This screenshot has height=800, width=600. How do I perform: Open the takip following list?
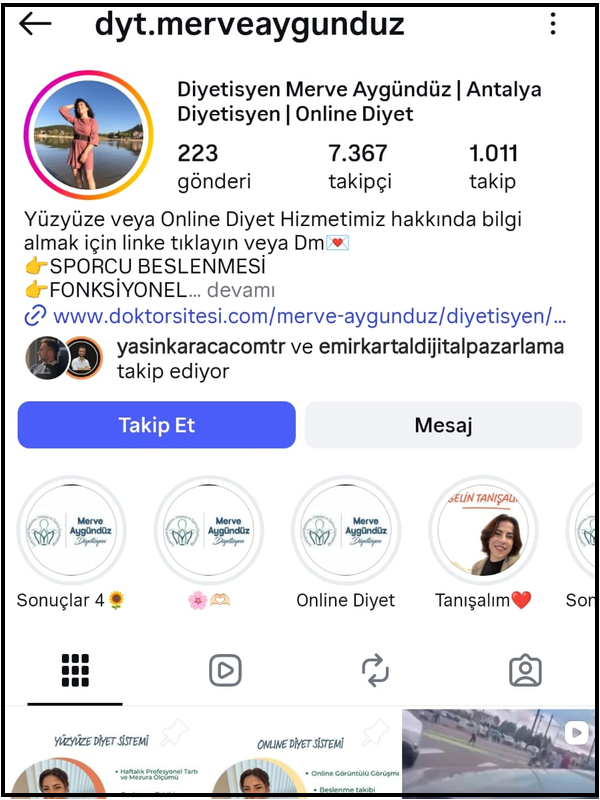493,166
